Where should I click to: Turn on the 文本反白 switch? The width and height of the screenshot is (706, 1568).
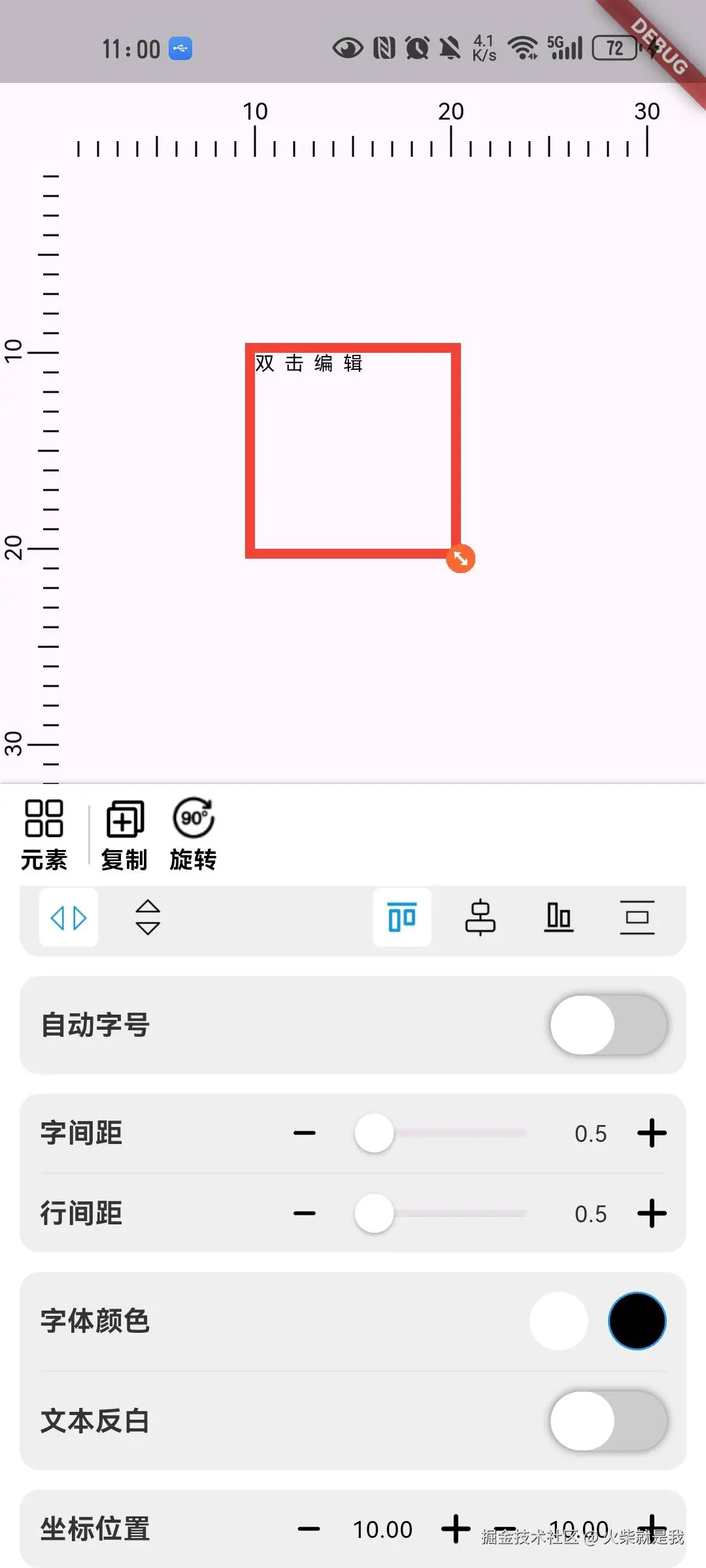(608, 1421)
